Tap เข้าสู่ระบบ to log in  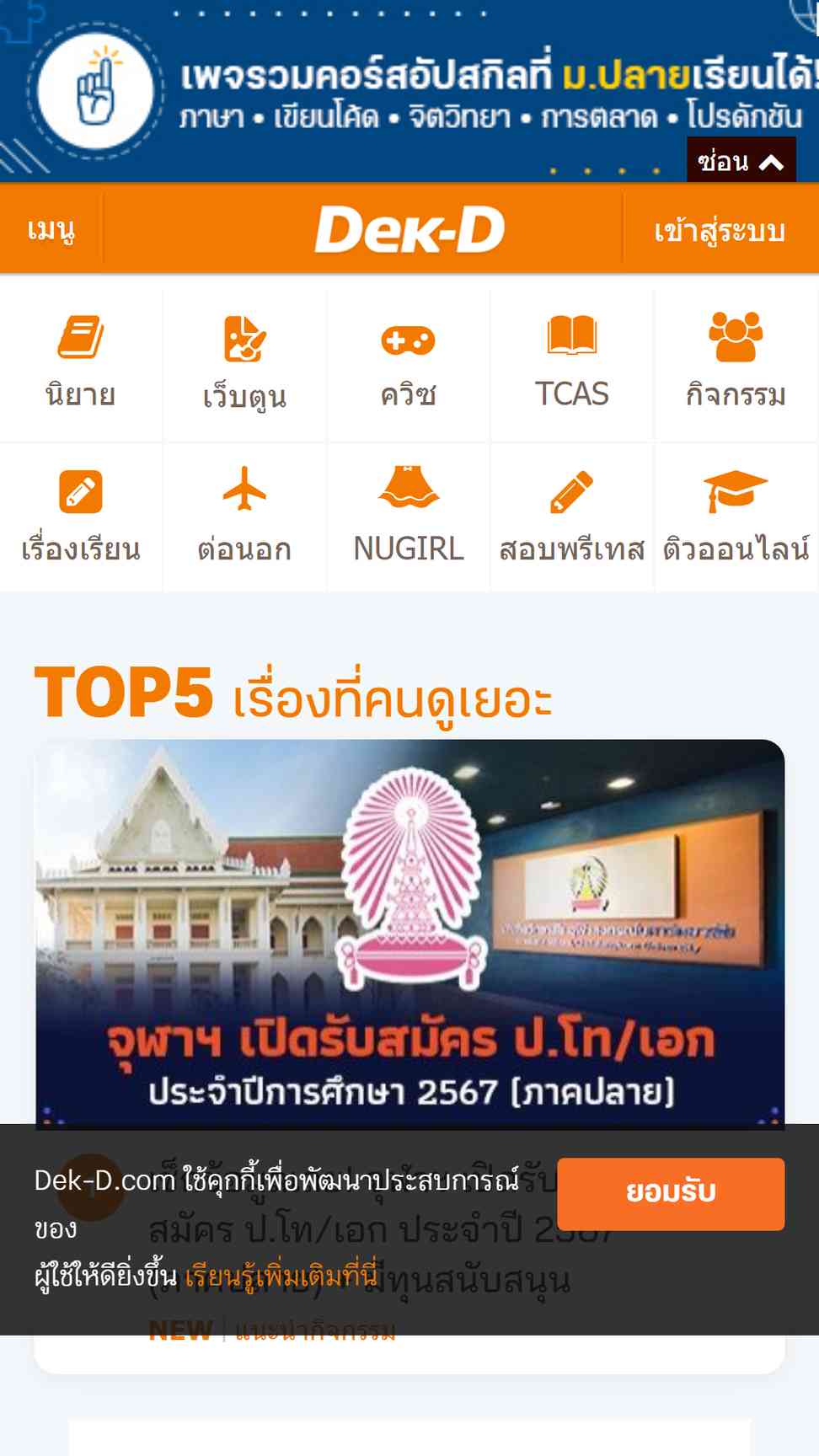point(720,229)
